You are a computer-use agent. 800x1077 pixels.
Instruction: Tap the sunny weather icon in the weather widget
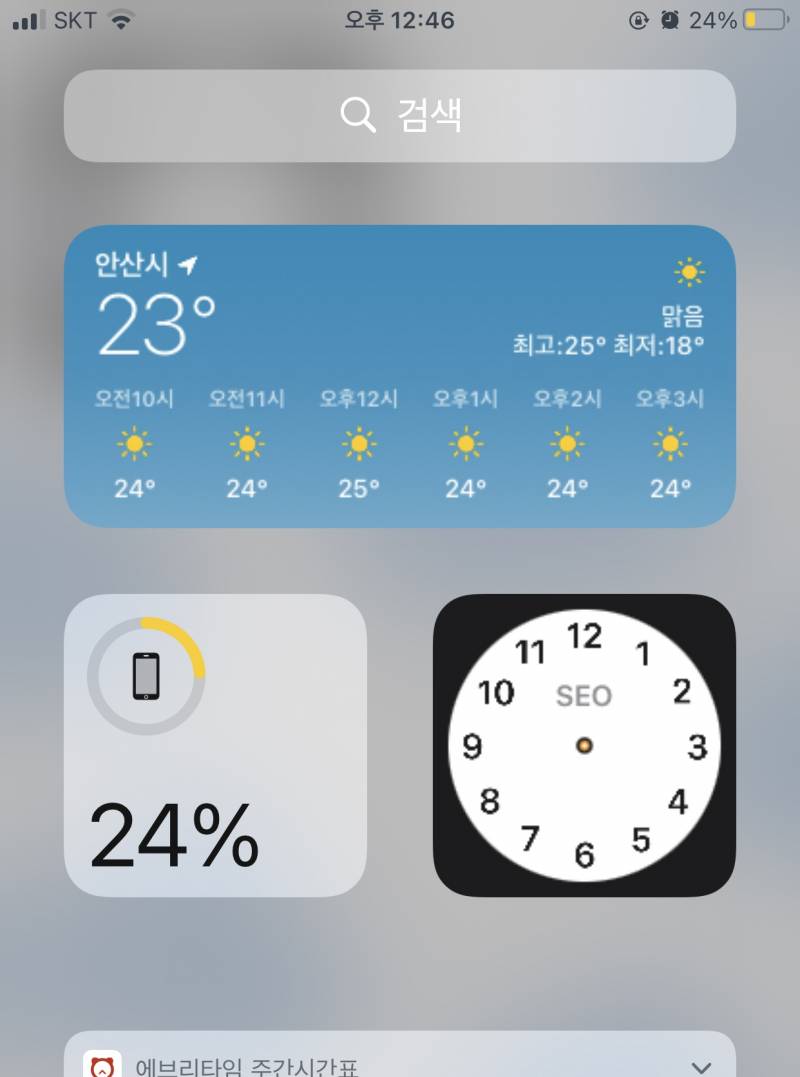point(690,271)
